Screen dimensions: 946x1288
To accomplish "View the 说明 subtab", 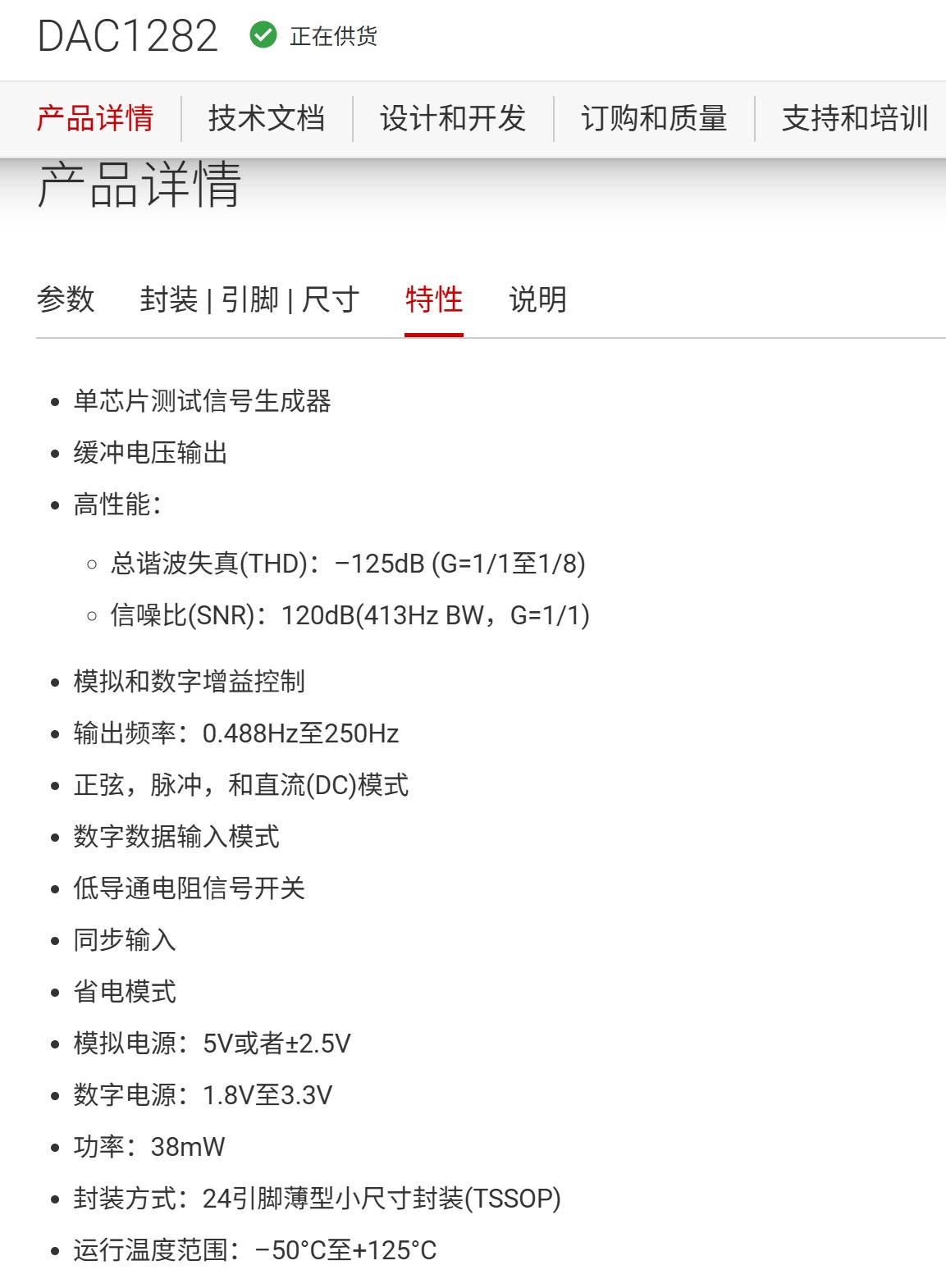I will 538,300.
